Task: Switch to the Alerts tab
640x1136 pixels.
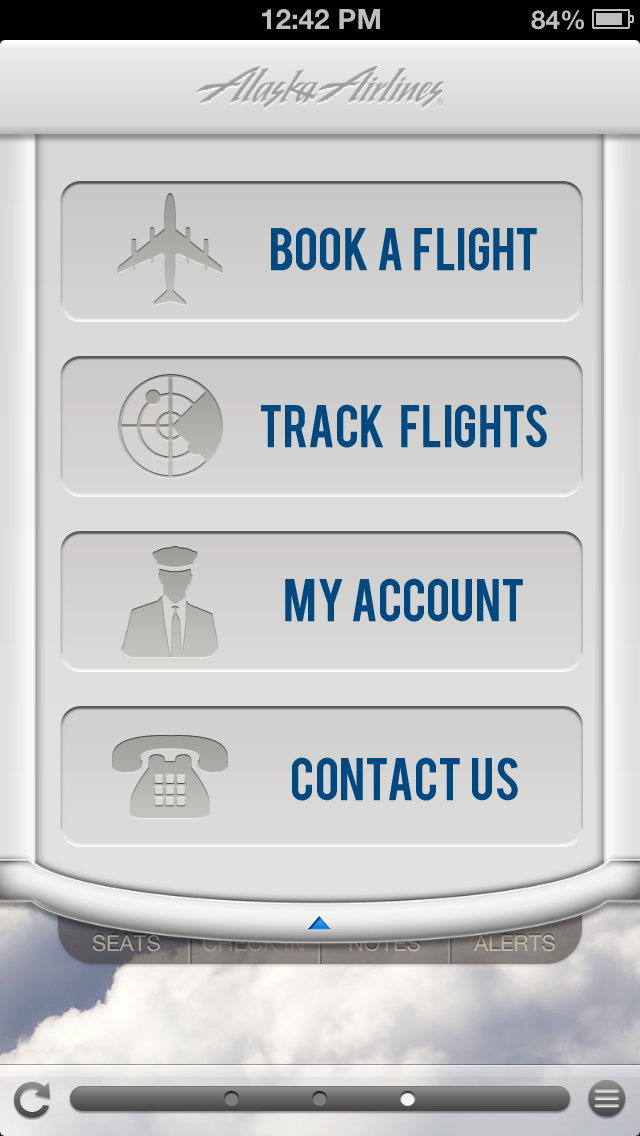Action: (x=515, y=944)
